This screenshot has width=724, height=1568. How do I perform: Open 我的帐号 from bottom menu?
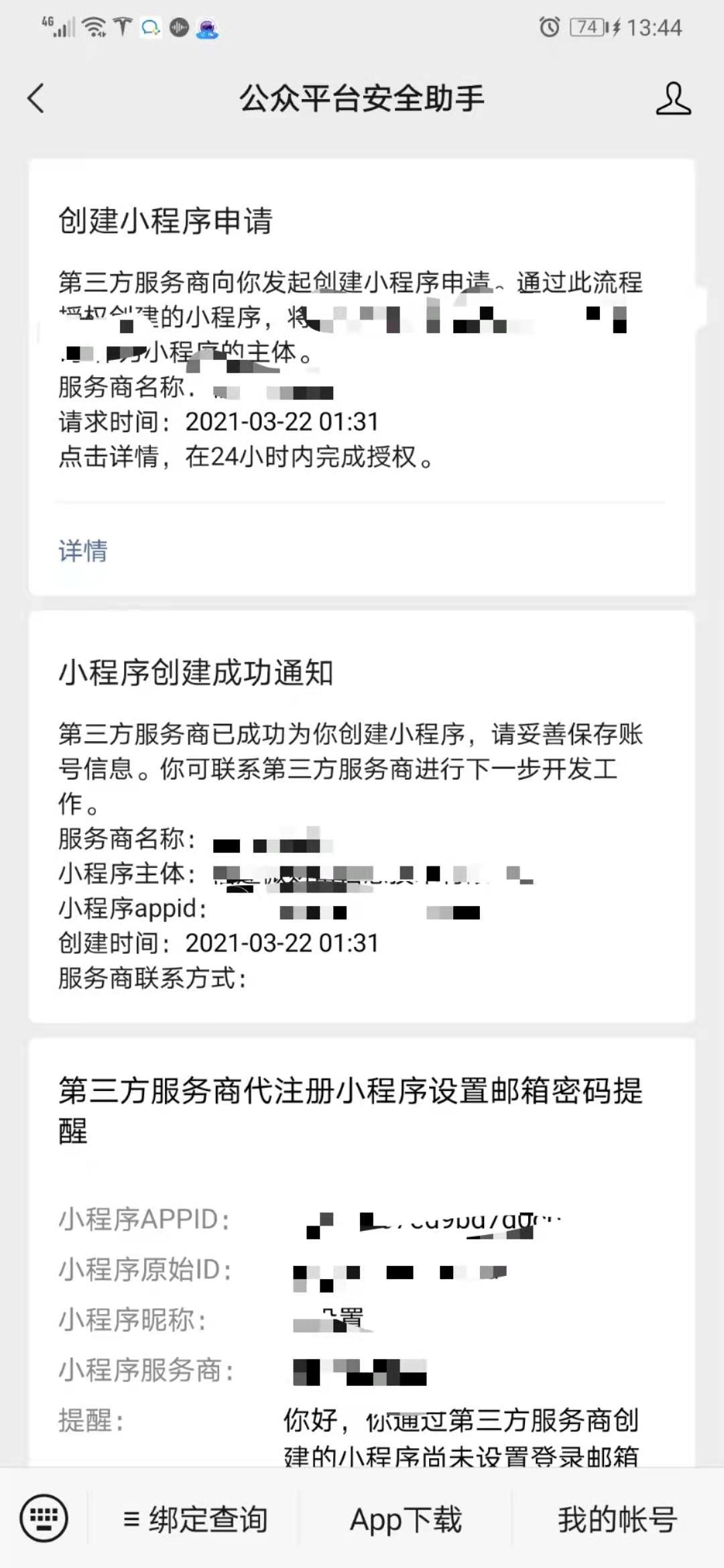pos(617,1520)
